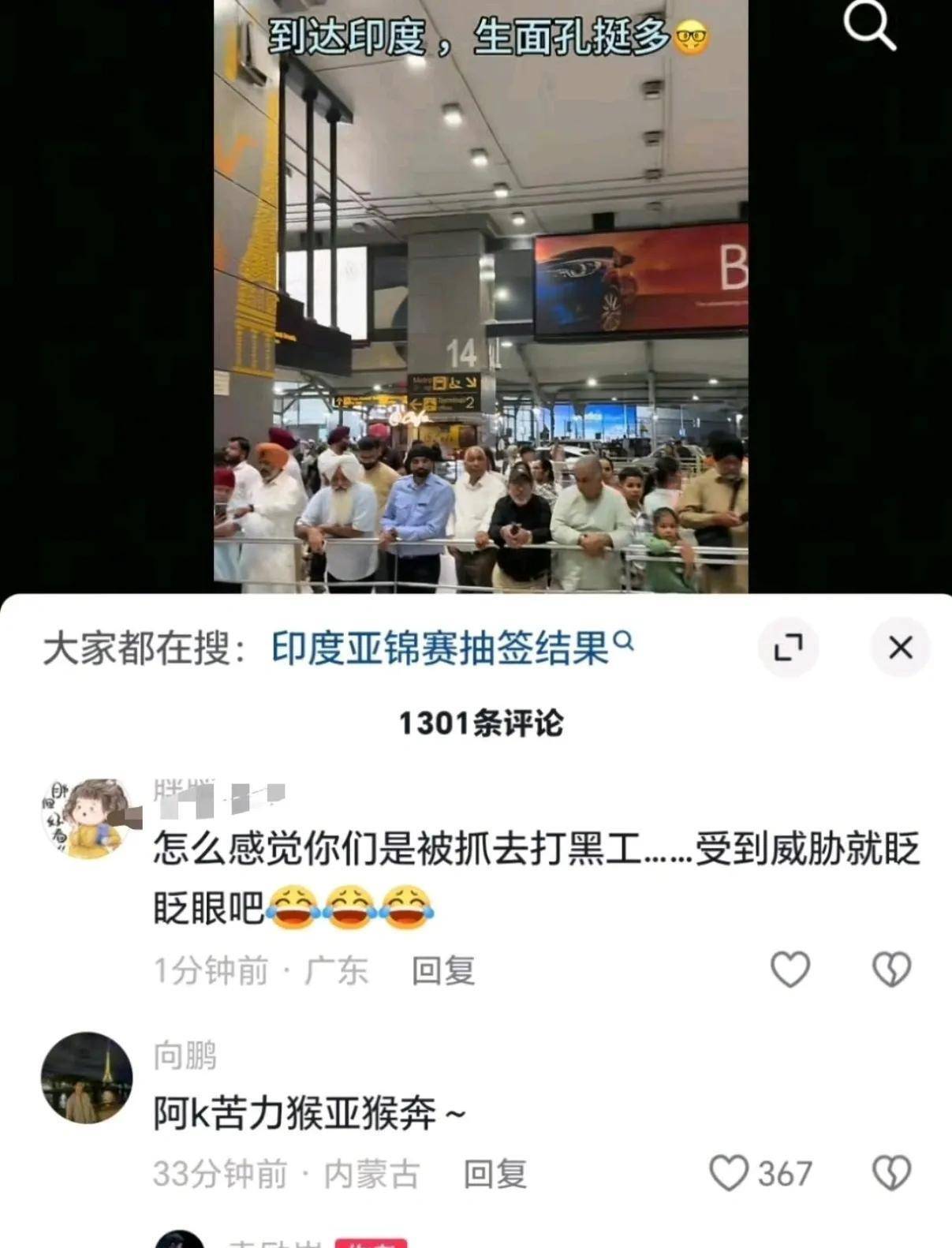Like 向鹏's comment

[729, 1173]
